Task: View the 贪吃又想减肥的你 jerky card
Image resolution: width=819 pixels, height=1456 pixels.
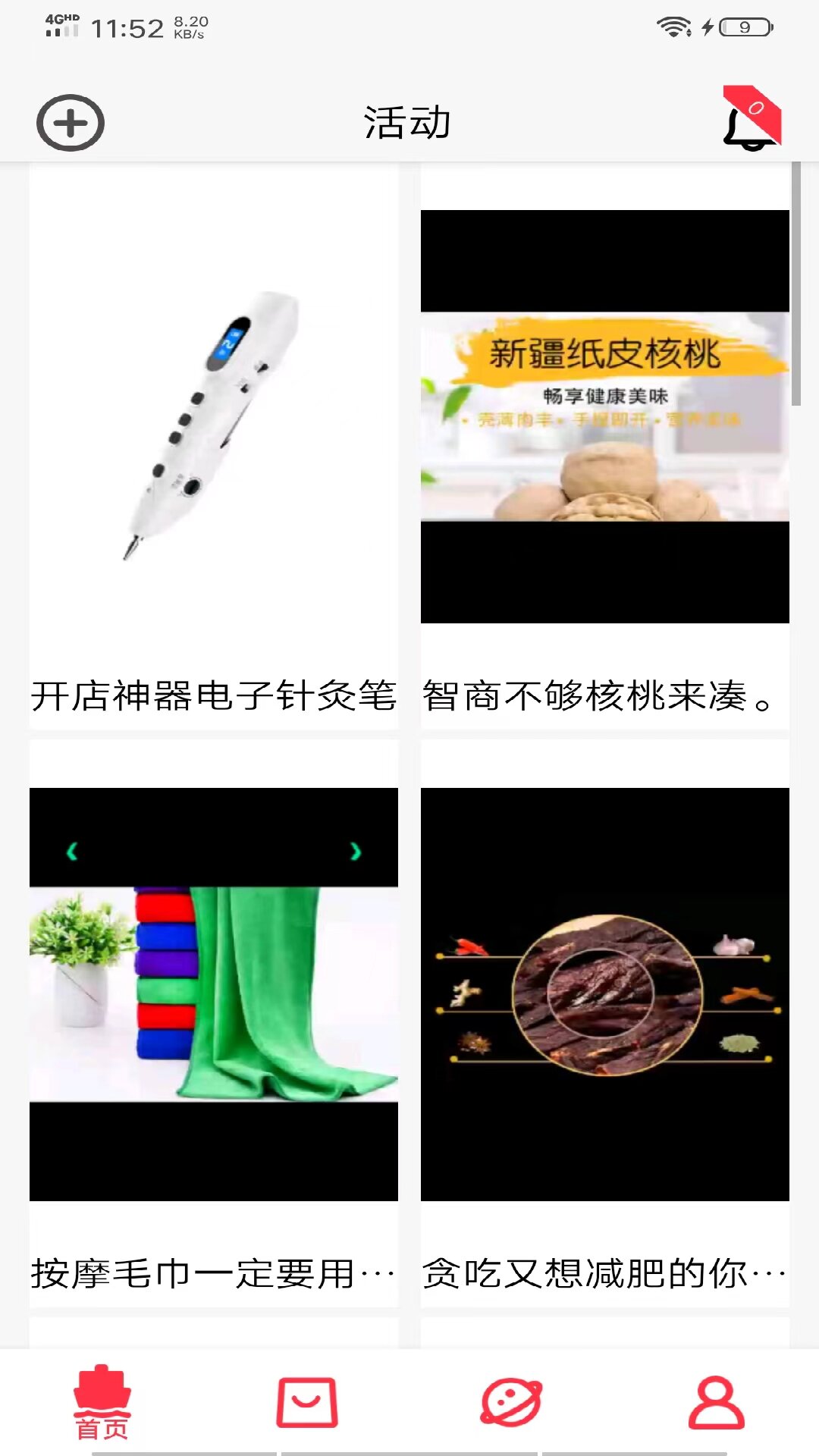Action: (605, 1024)
